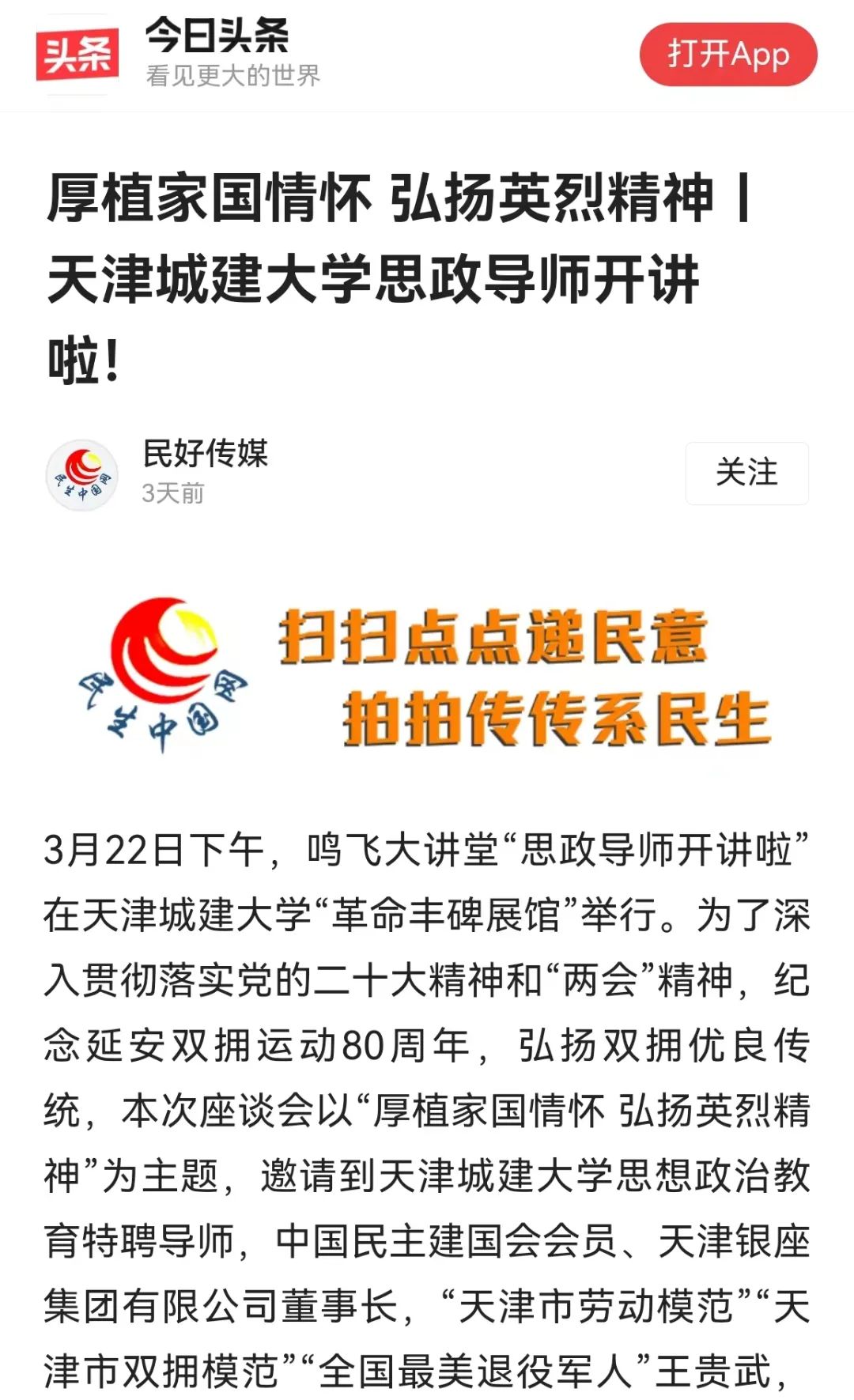Open the 民好传媒 author profile
Viewport: 854px width, 1400px height.
tap(205, 454)
